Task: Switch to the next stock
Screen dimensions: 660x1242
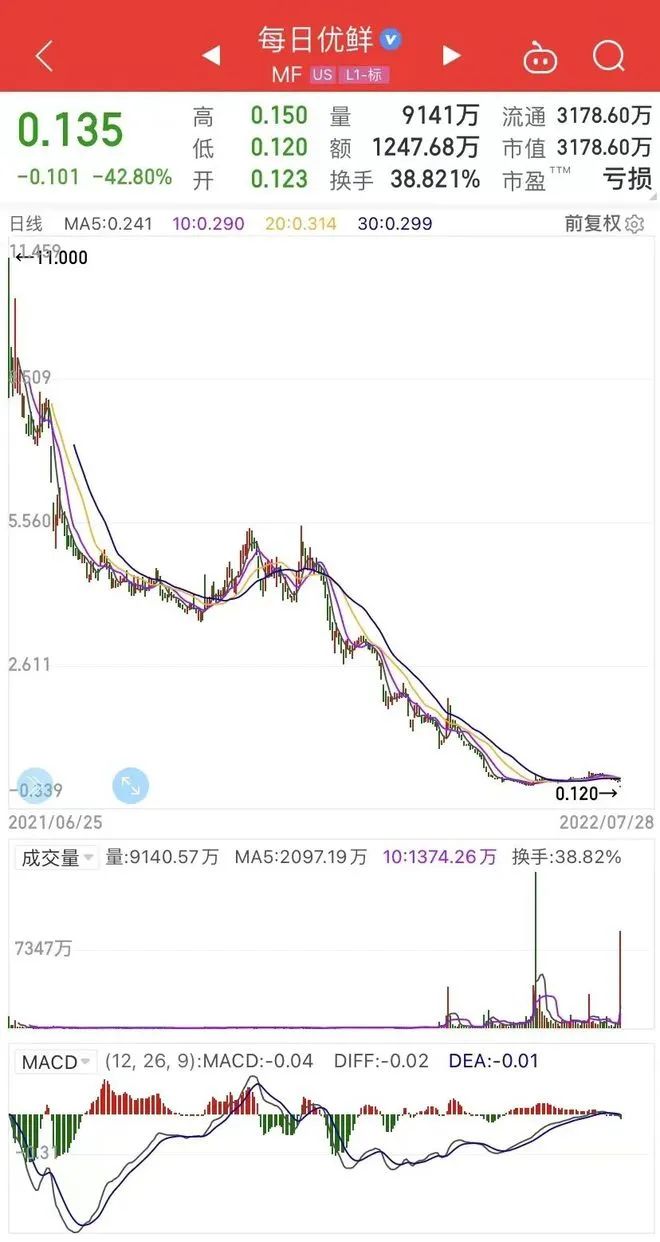Action: point(452,56)
